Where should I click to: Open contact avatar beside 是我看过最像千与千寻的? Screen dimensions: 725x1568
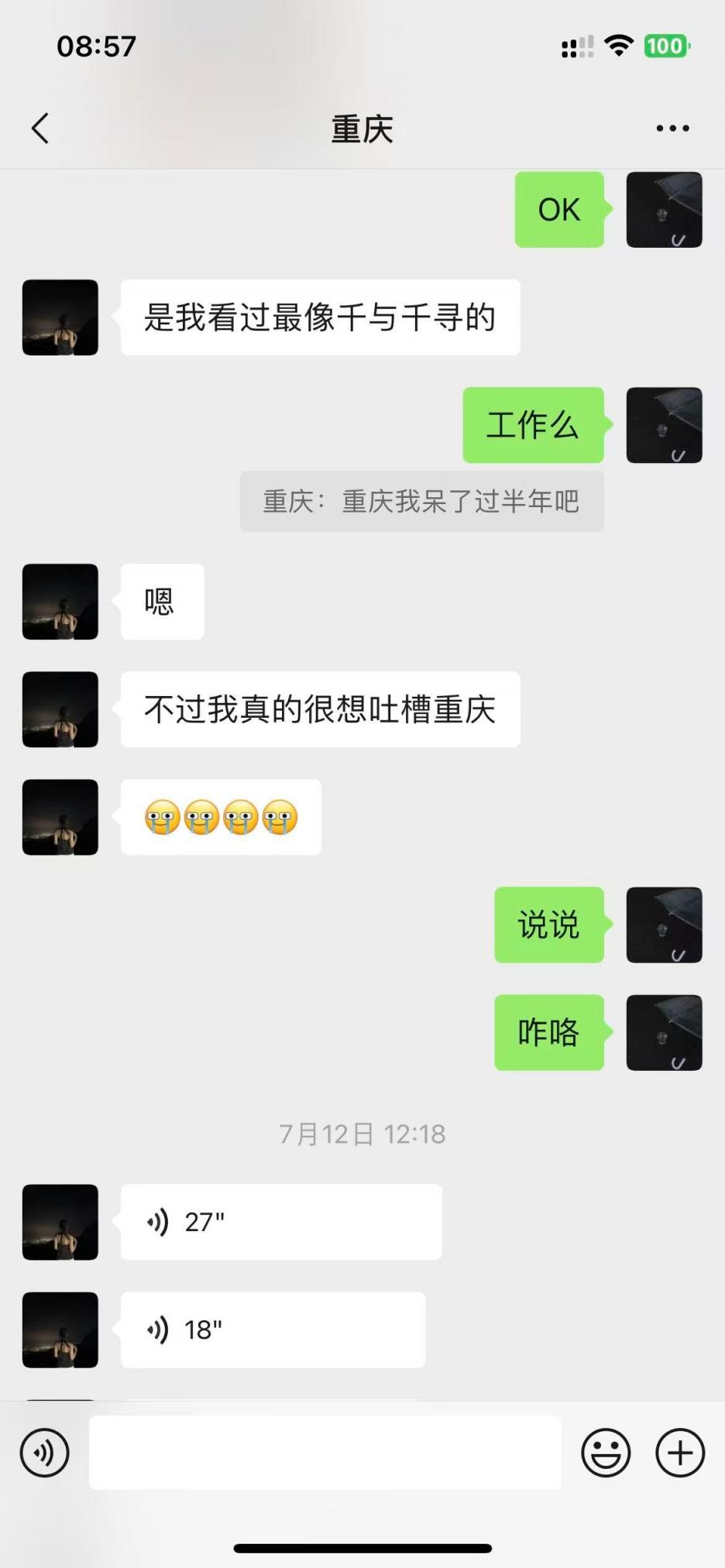[x=60, y=317]
